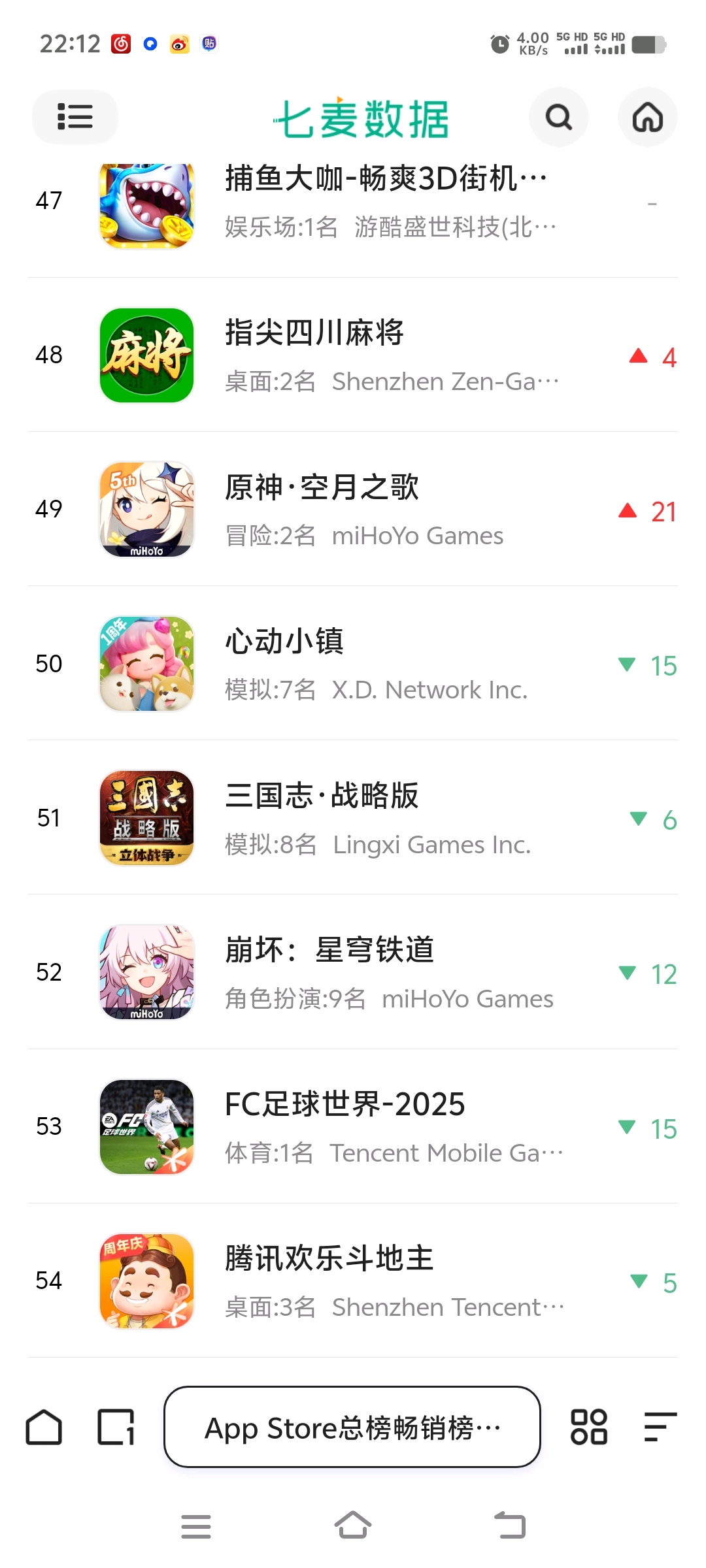
Task: Open the four-squares tools grid icon
Action: click(589, 1427)
